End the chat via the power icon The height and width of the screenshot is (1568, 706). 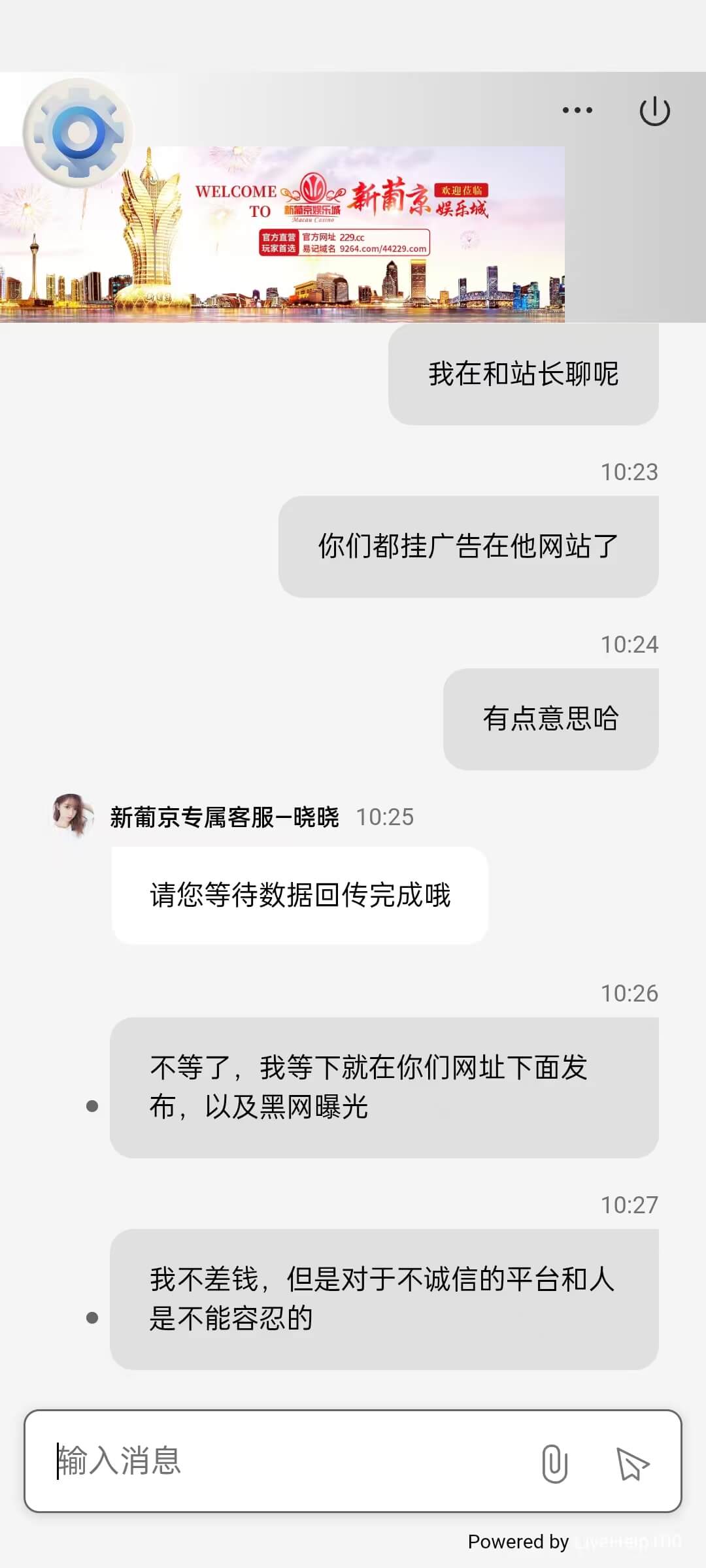[x=656, y=111]
